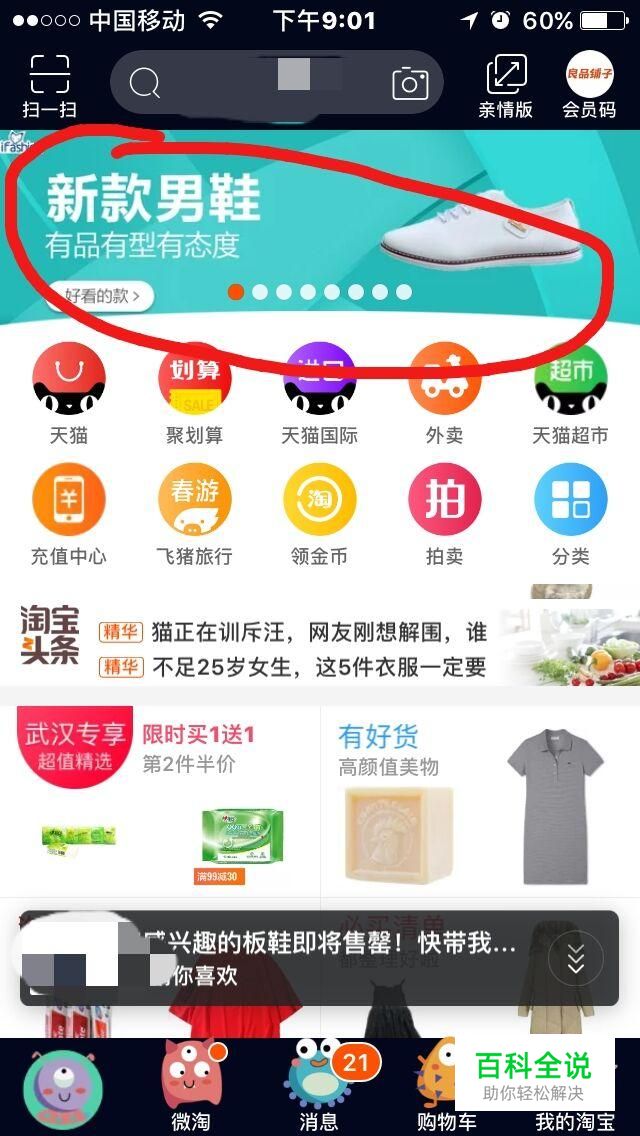The width and height of the screenshot is (640, 1136).
Task: Tap the 好看的款 button
Action: coord(100,296)
